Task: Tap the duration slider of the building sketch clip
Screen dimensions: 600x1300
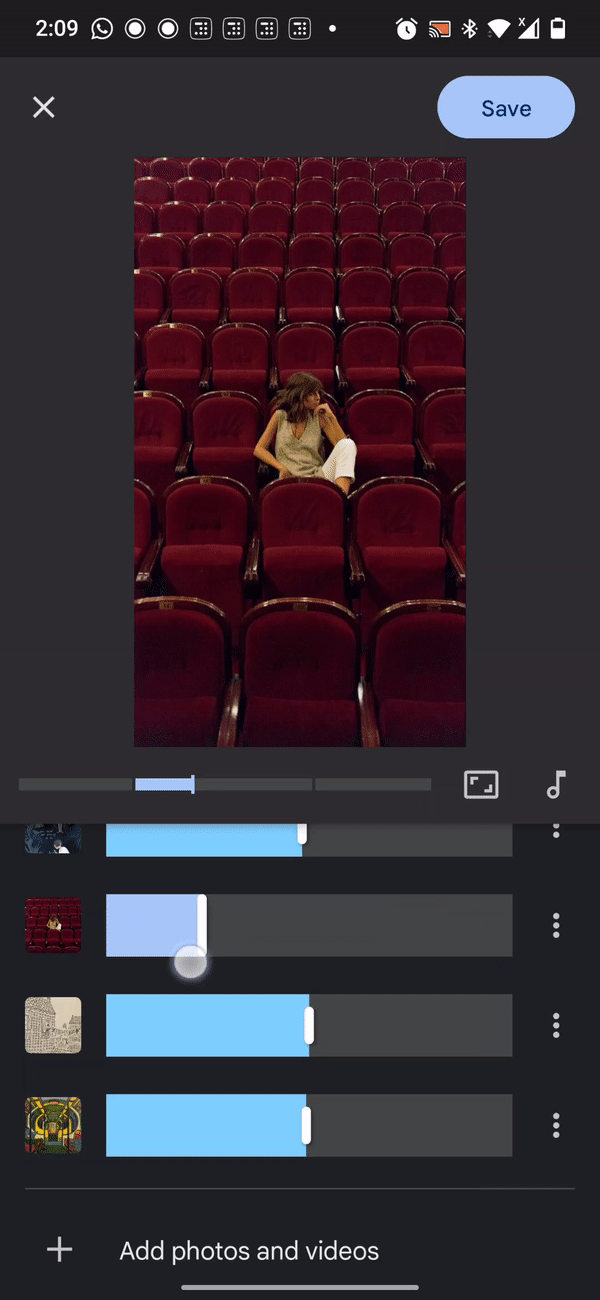Action: (x=309, y=1025)
